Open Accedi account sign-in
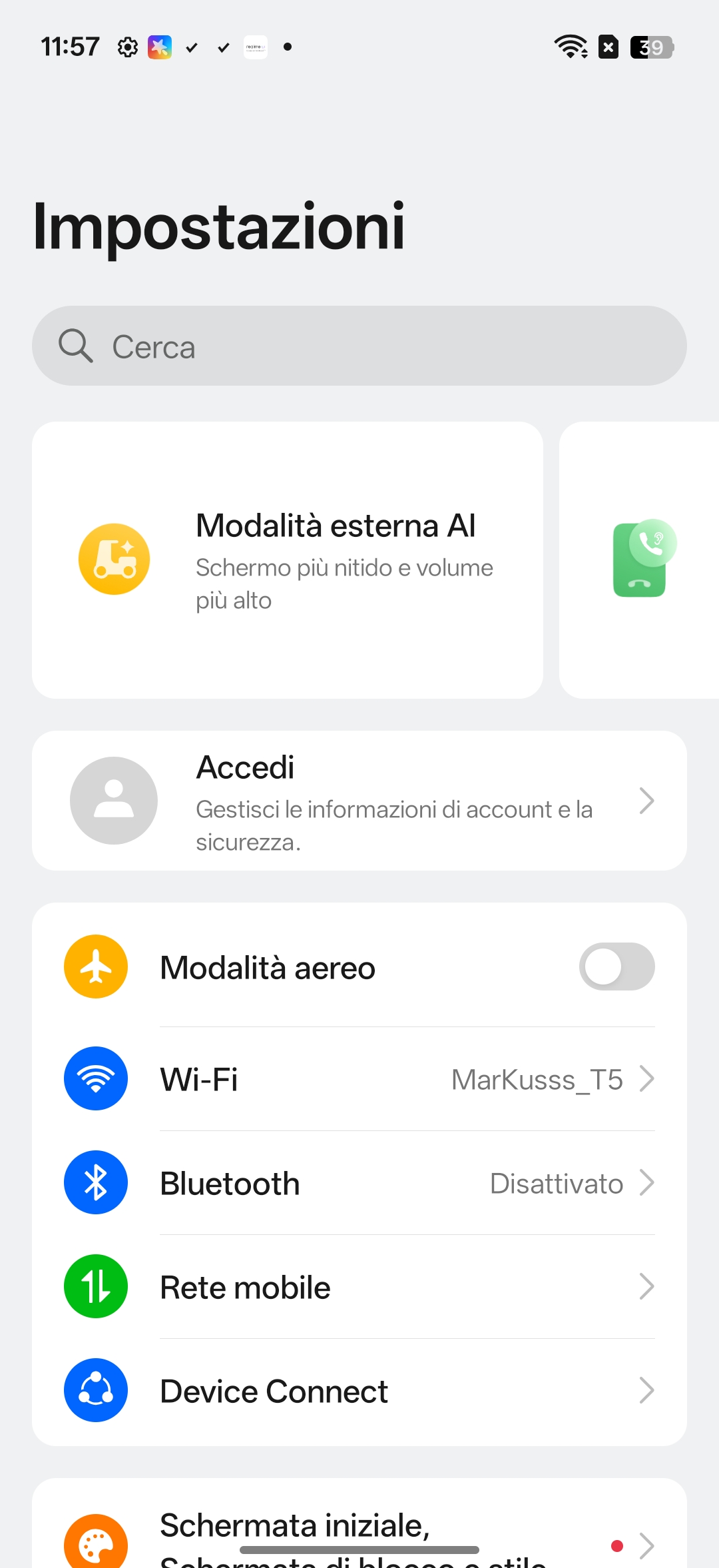Image resolution: width=719 pixels, height=1568 pixels. click(x=359, y=801)
